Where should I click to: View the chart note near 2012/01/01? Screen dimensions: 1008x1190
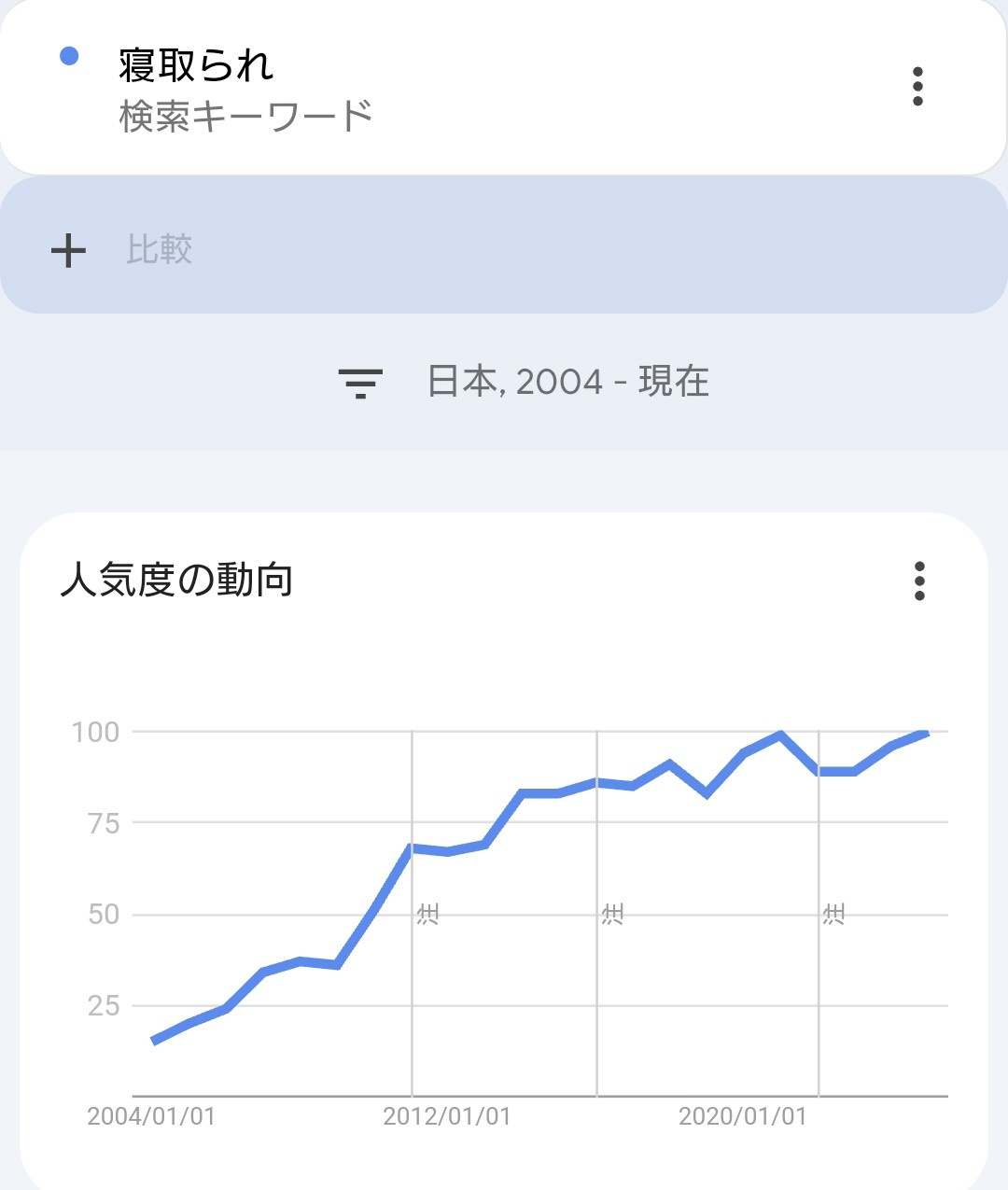click(427, 913)
